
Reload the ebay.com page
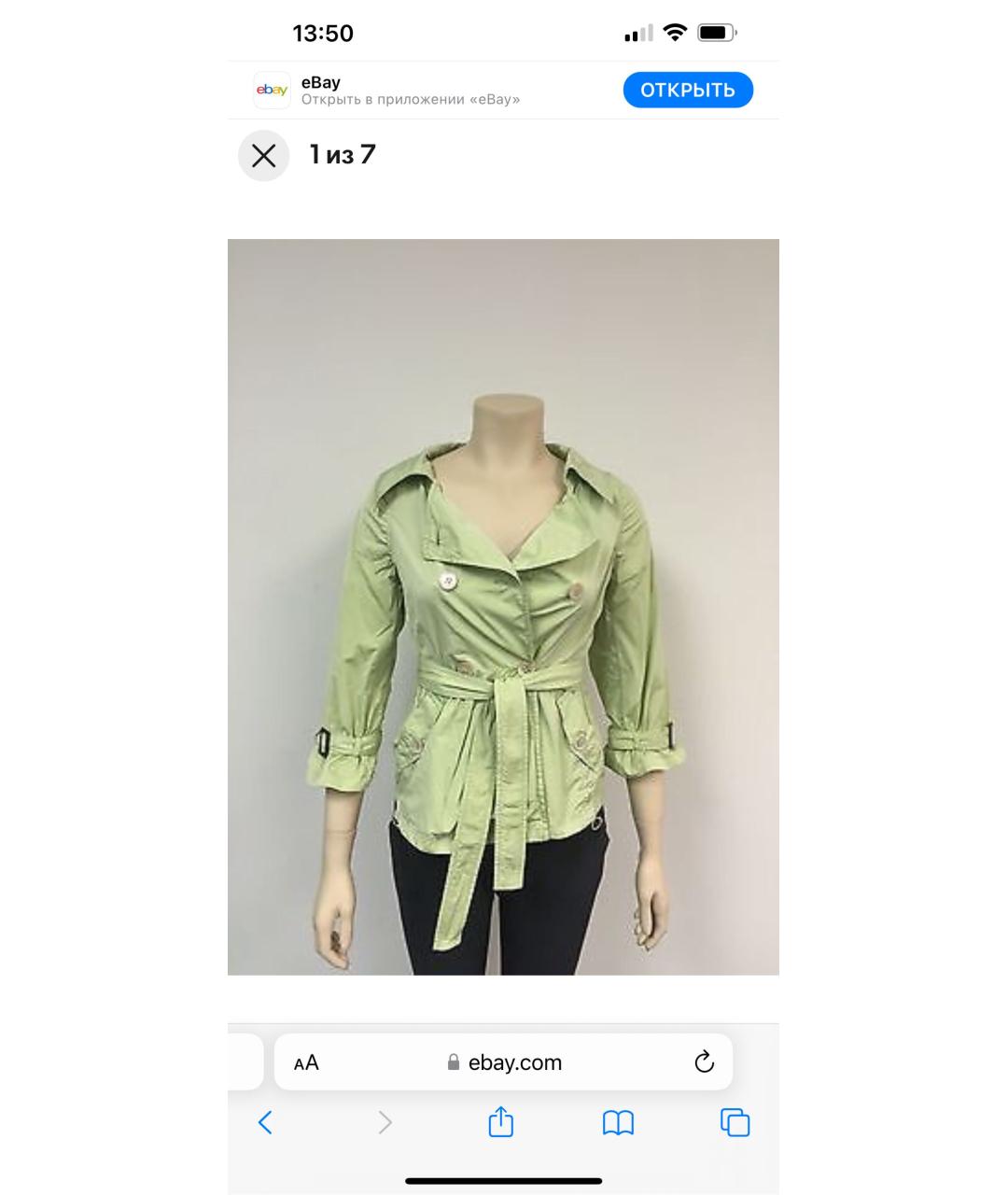coord(704,1062)
